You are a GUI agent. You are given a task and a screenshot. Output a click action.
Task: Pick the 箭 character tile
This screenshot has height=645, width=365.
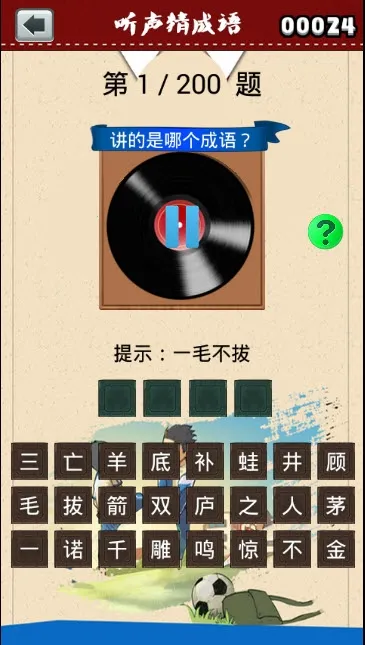(x=117, y=505)
